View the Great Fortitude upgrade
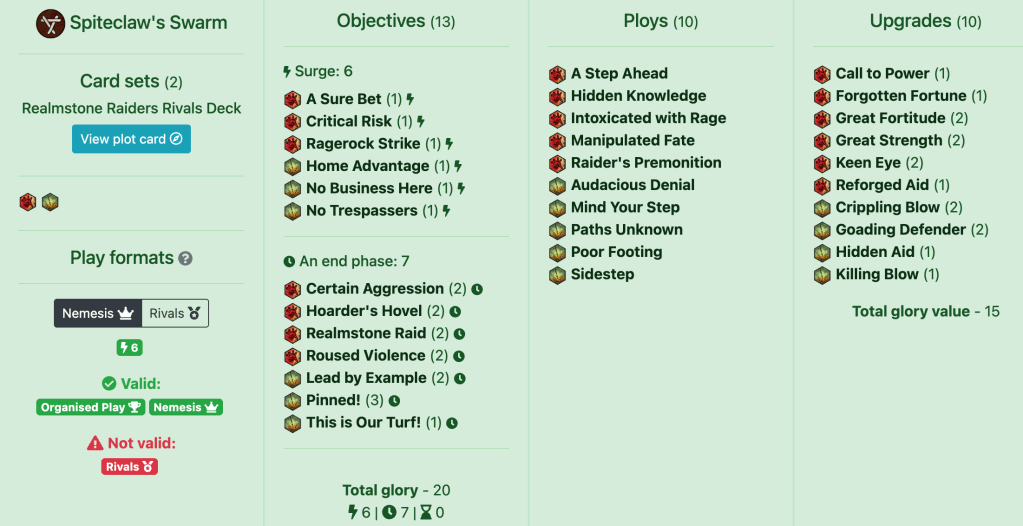Screen dimensions: 1023x526 click(890, 118)
